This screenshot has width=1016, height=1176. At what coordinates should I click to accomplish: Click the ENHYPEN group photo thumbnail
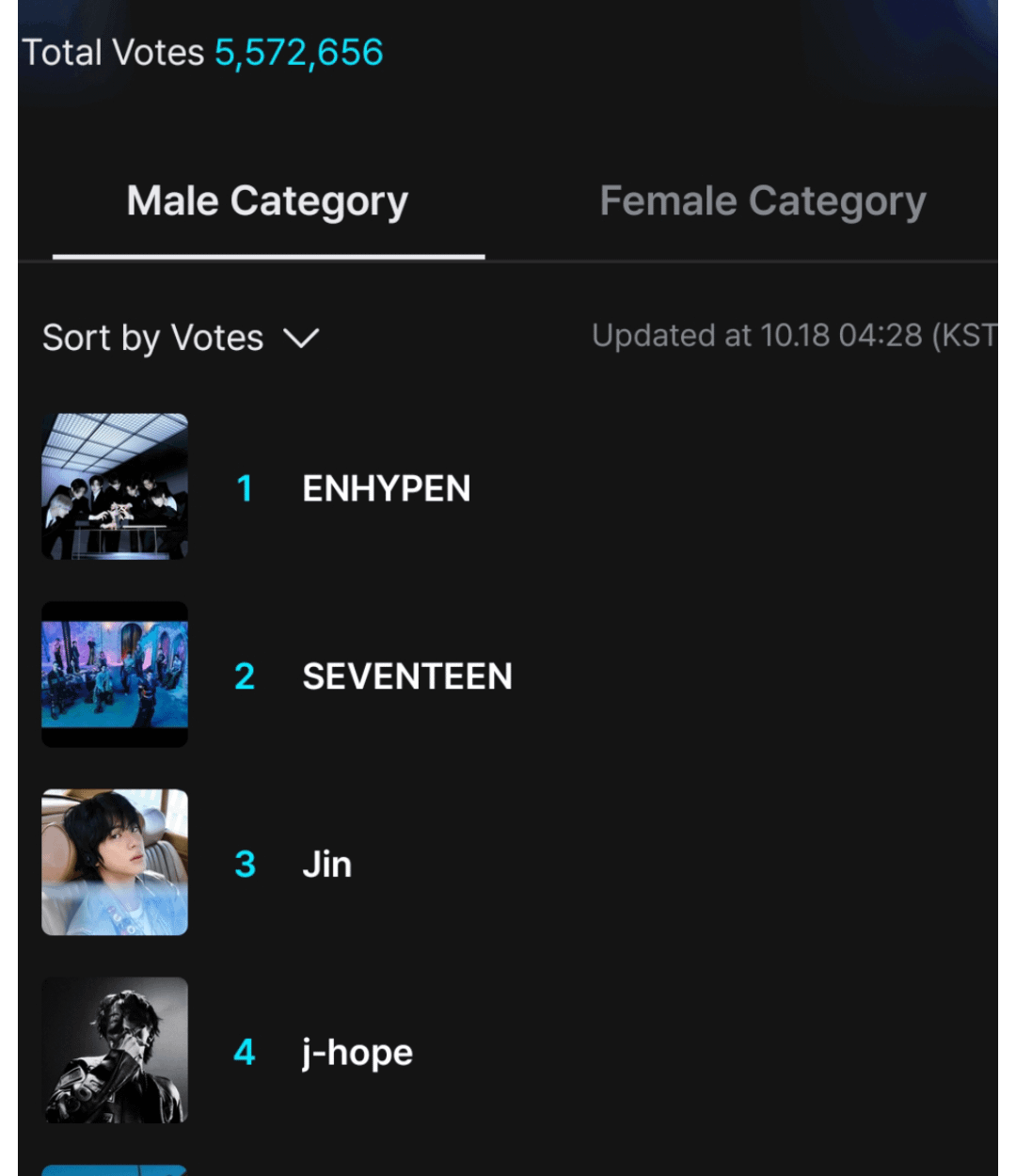[114, 486]
